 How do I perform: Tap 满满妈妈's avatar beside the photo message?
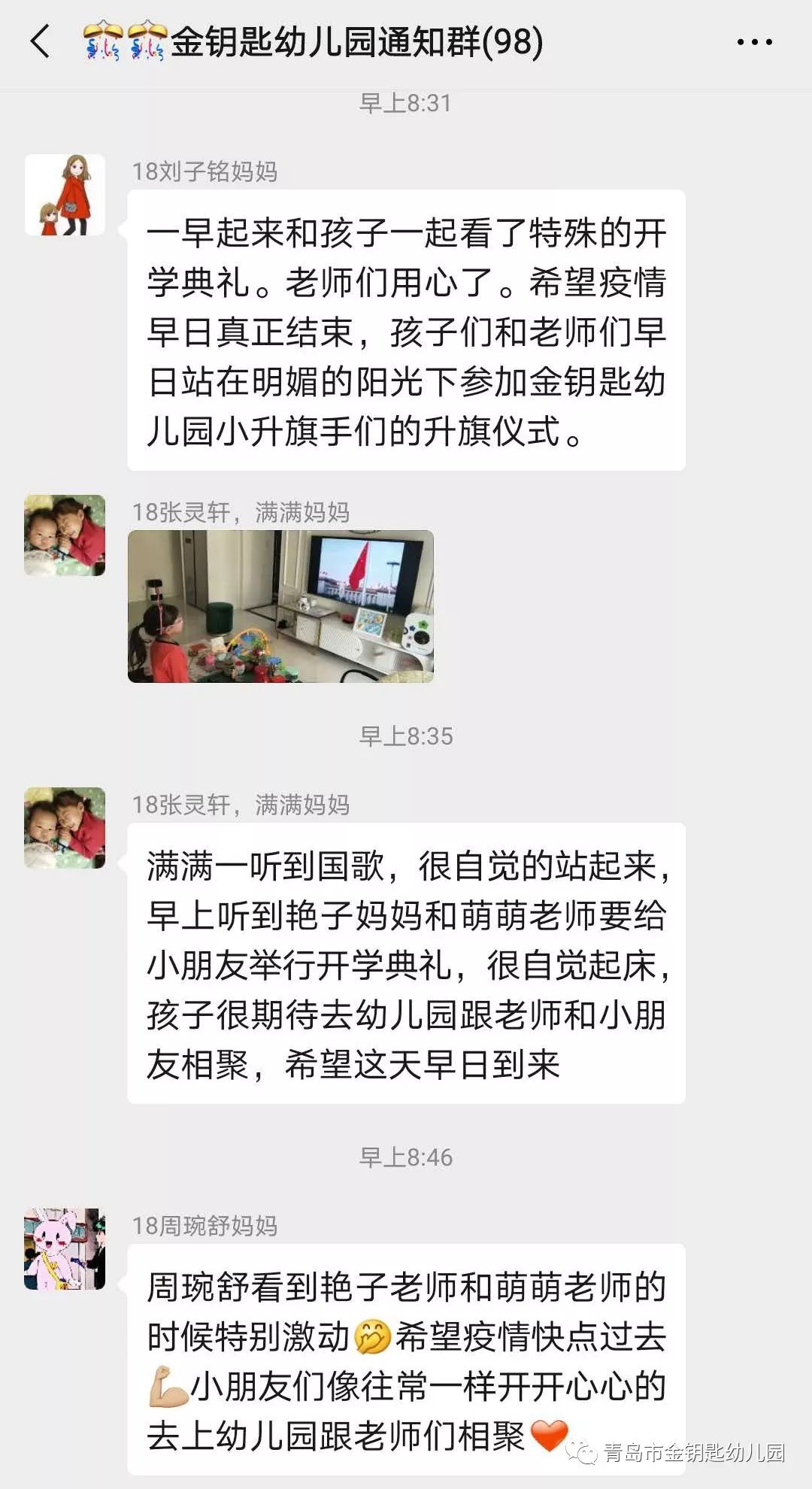pyautogui.click(x=65, y=535)
